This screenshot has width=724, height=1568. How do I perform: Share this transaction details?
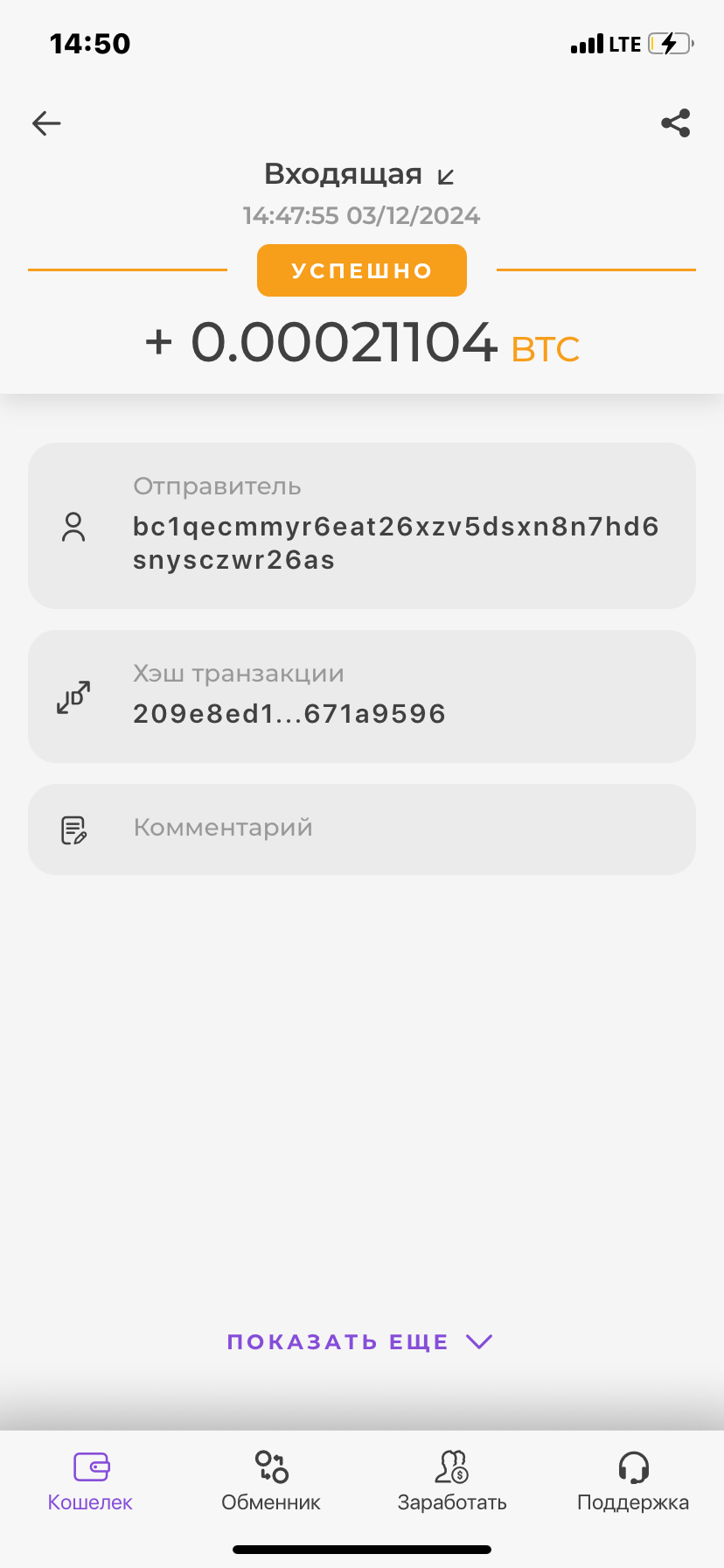[x=675, y=123]
